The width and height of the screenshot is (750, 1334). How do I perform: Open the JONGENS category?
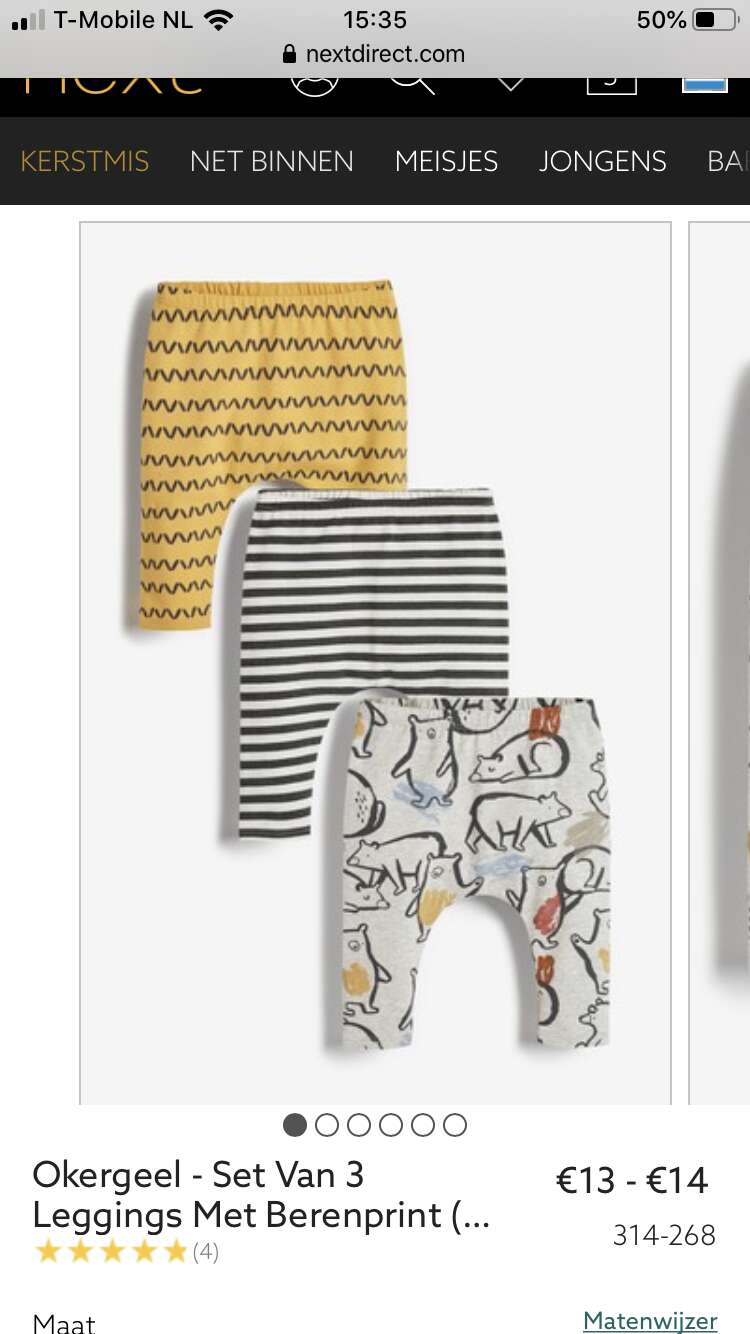click(x=603, y=161)
